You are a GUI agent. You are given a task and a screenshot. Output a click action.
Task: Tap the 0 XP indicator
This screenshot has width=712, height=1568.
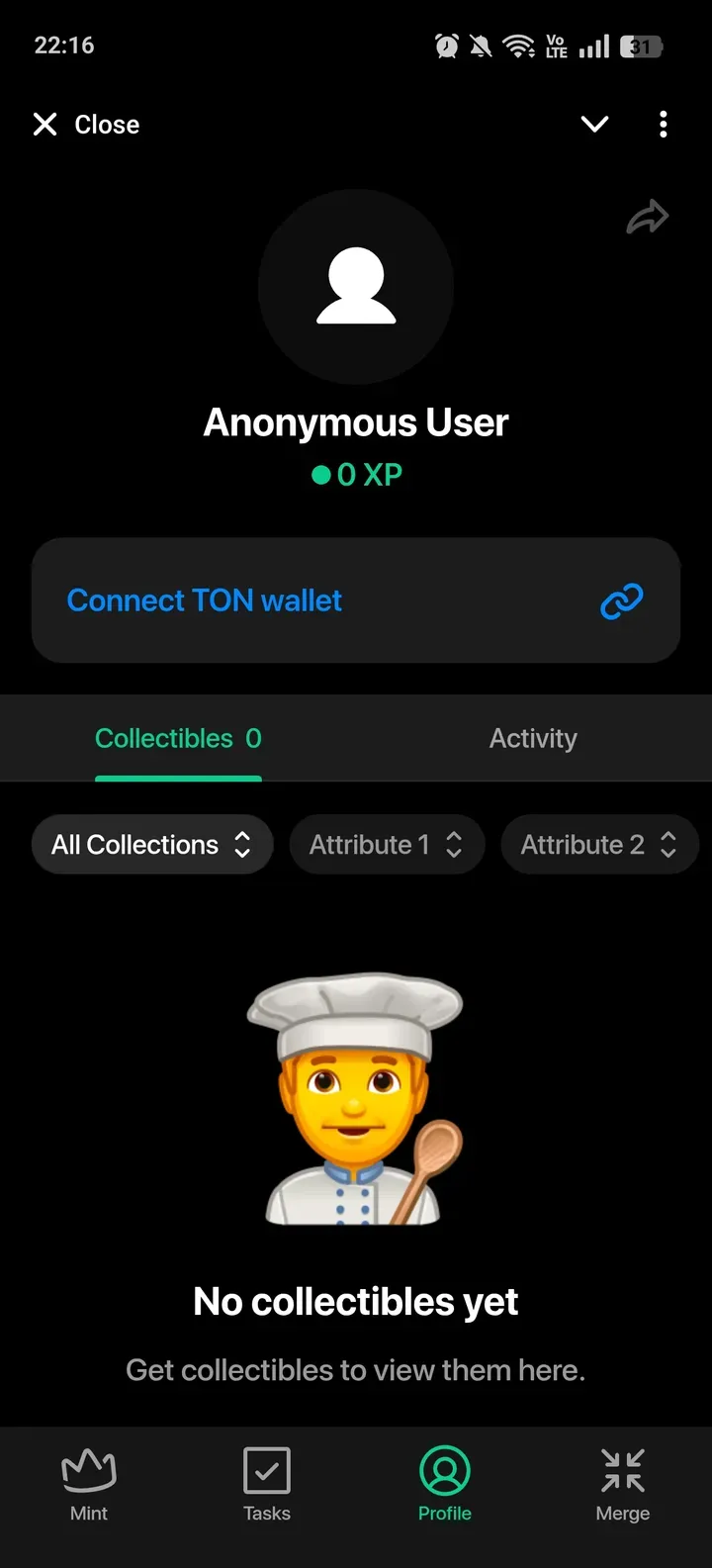tap(368, 474)
